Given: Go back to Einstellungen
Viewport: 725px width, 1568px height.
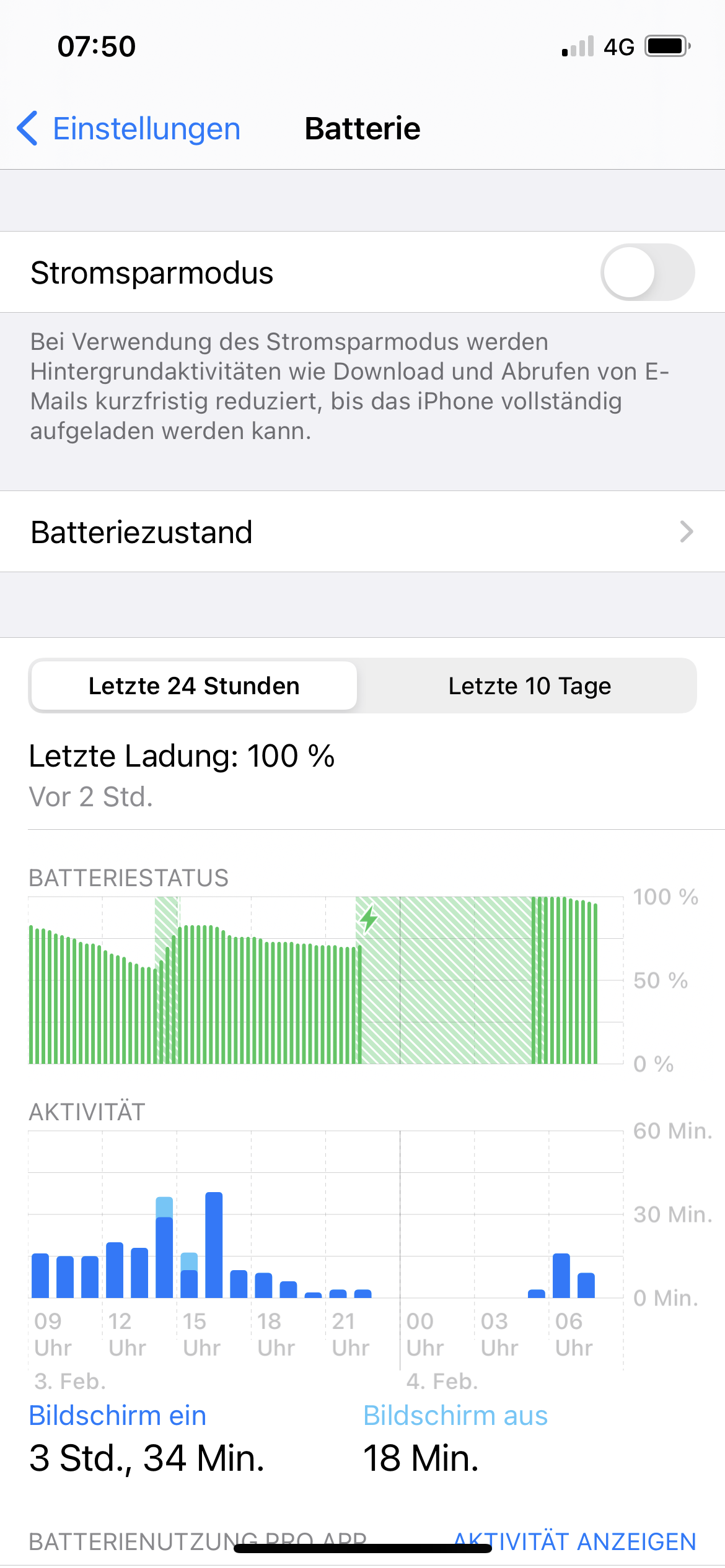Looking at the screenshot, I should click(129, 129).
